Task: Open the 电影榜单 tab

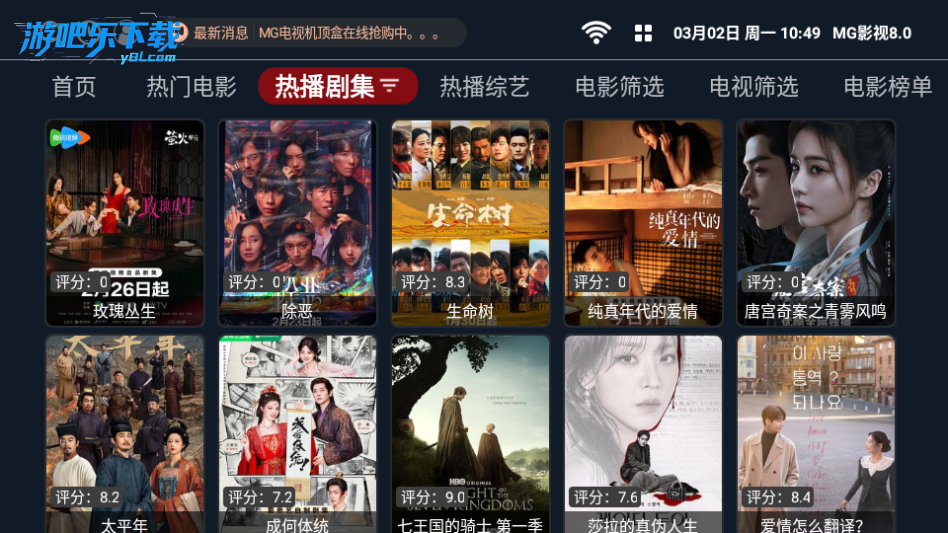Action: 887,87
